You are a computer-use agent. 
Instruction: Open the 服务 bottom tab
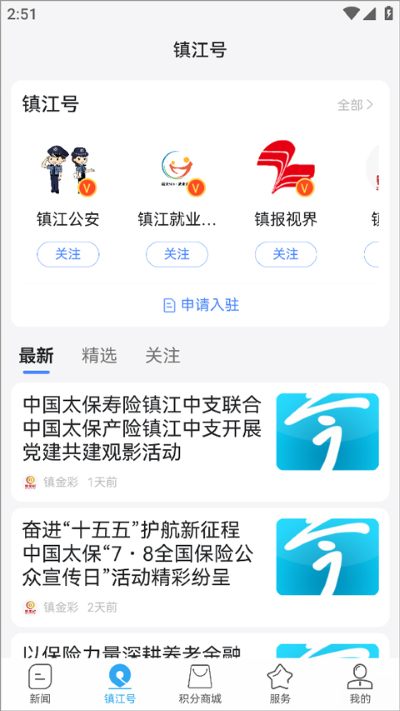tap(280, 683)
